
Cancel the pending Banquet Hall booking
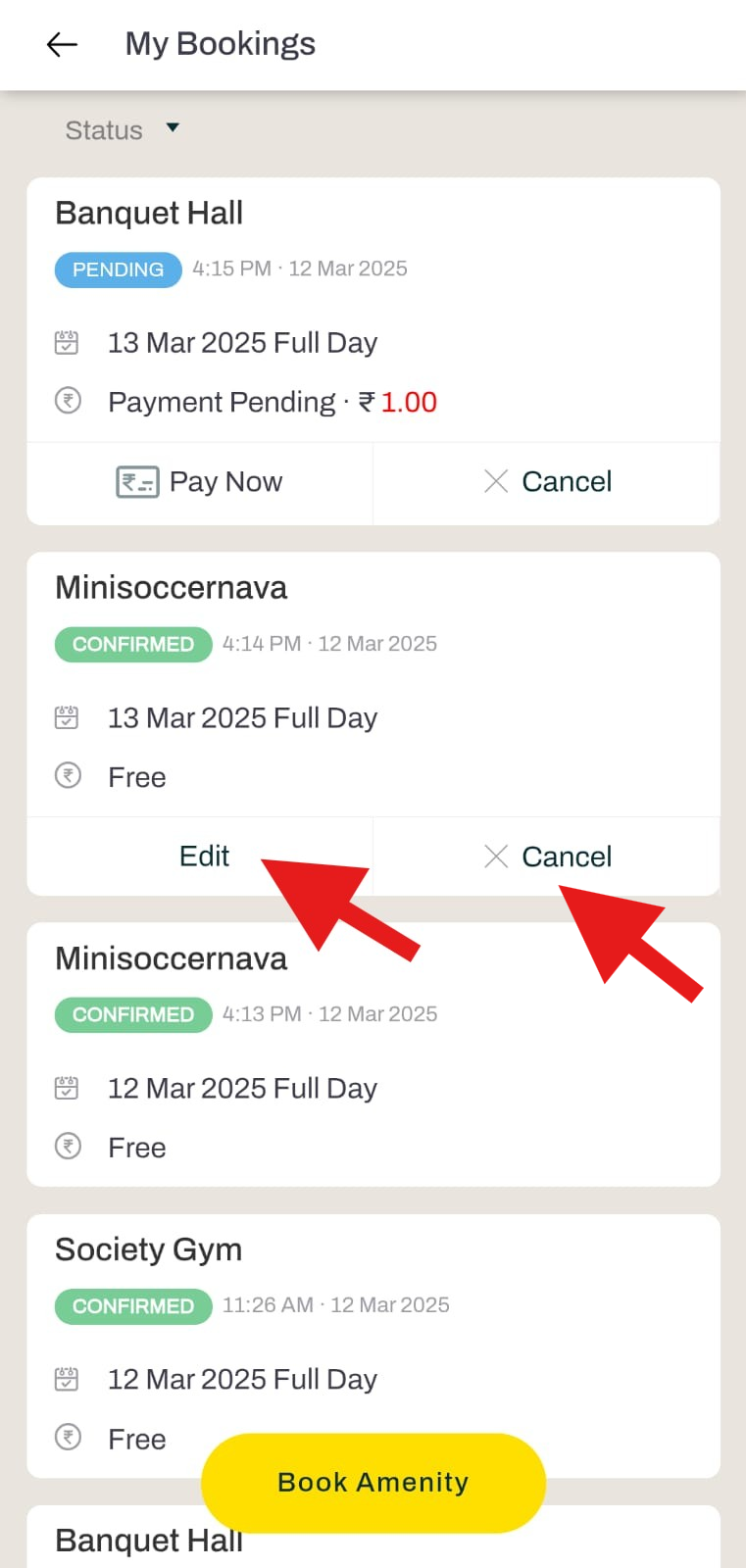[x=547, y=482]
